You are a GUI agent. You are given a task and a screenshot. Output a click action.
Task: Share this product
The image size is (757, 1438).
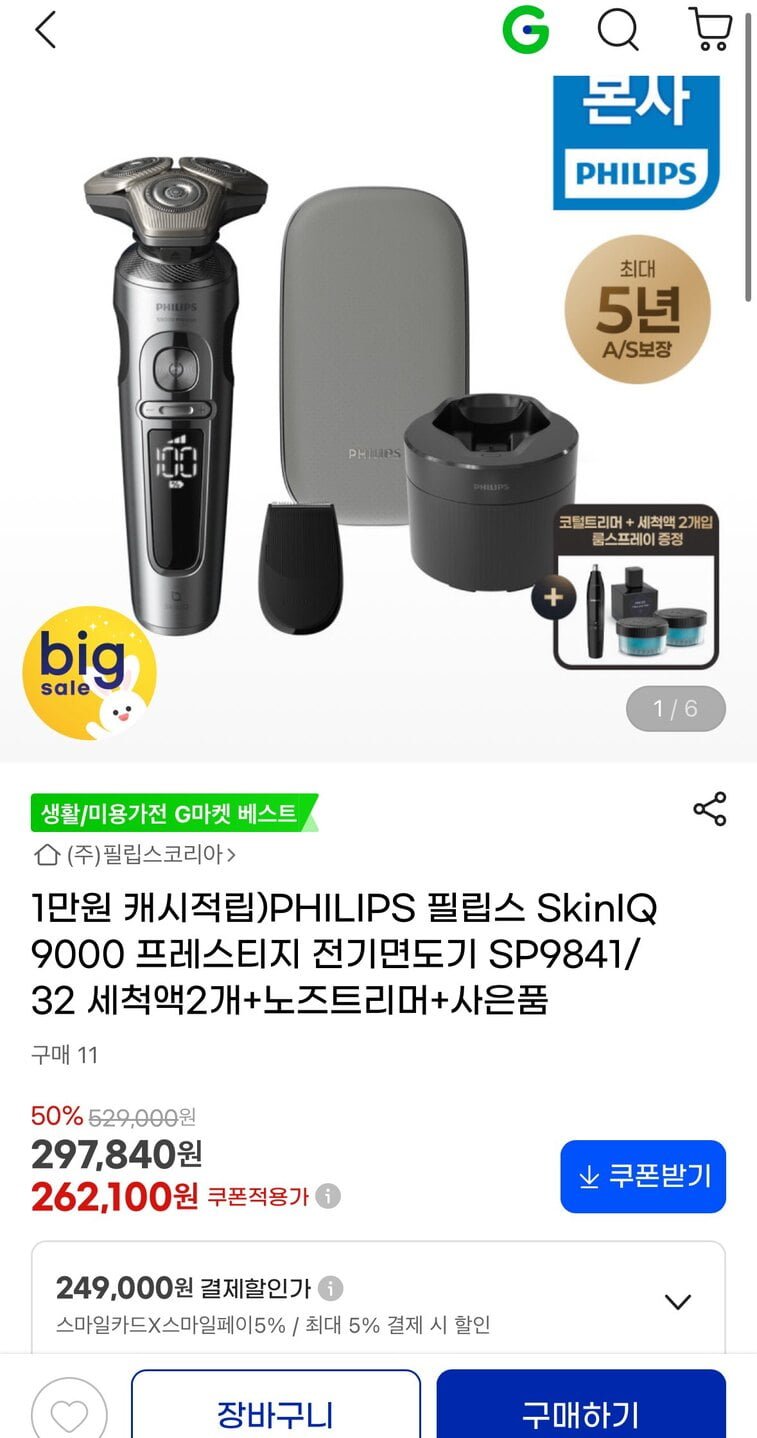(x=710, y=809)
